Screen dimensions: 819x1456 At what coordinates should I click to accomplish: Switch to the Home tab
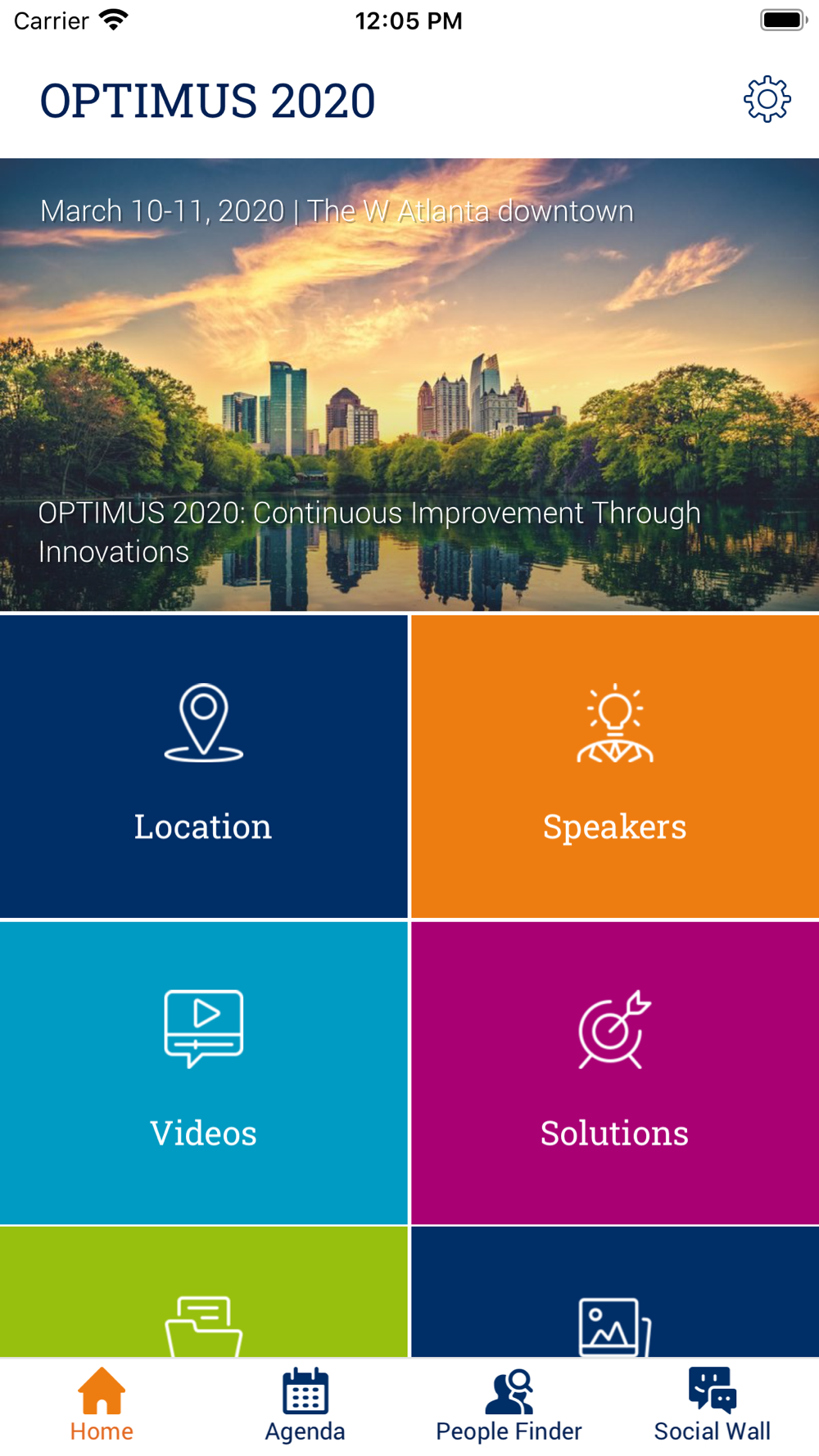click(x=102, y=1405)
